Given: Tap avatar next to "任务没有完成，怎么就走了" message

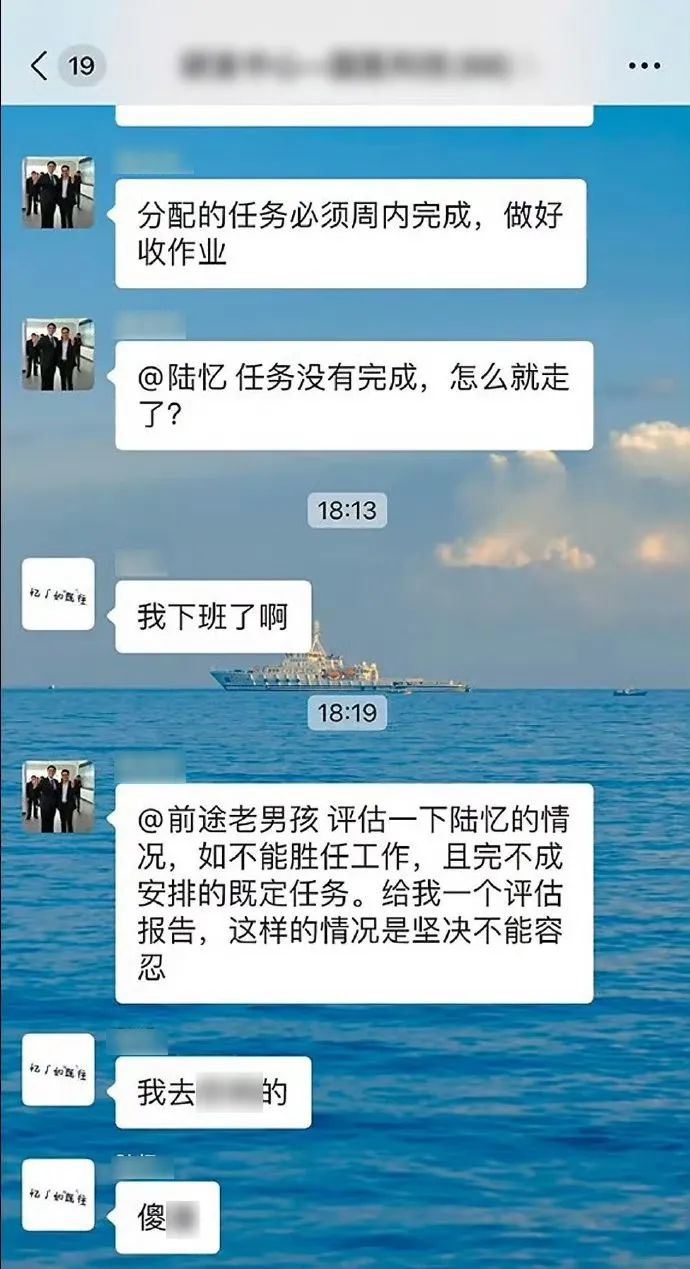Looking at the screenshot, I should point(58,354).
